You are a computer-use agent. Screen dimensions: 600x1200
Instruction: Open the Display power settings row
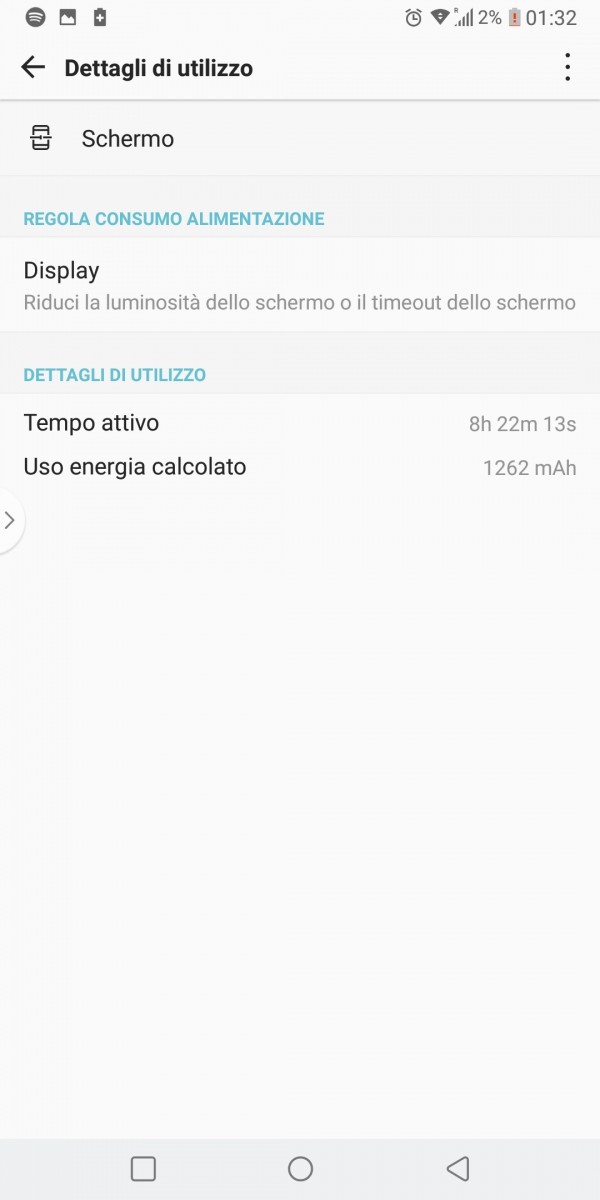coord(300,285)
